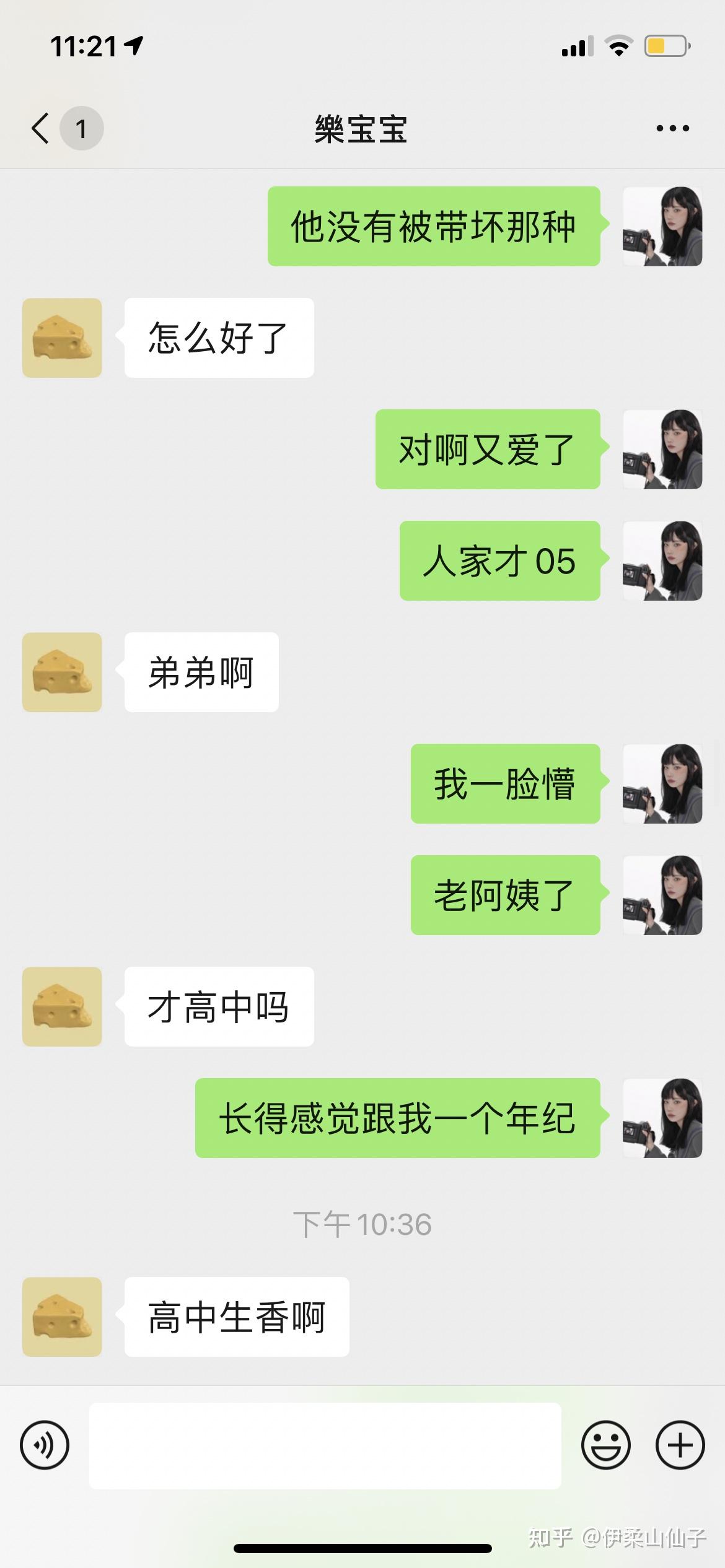Image resolution: width=725 pixels, height=1568 pixels.
Task: Open the plus attachments menu
Action: tap(680, 1445)
